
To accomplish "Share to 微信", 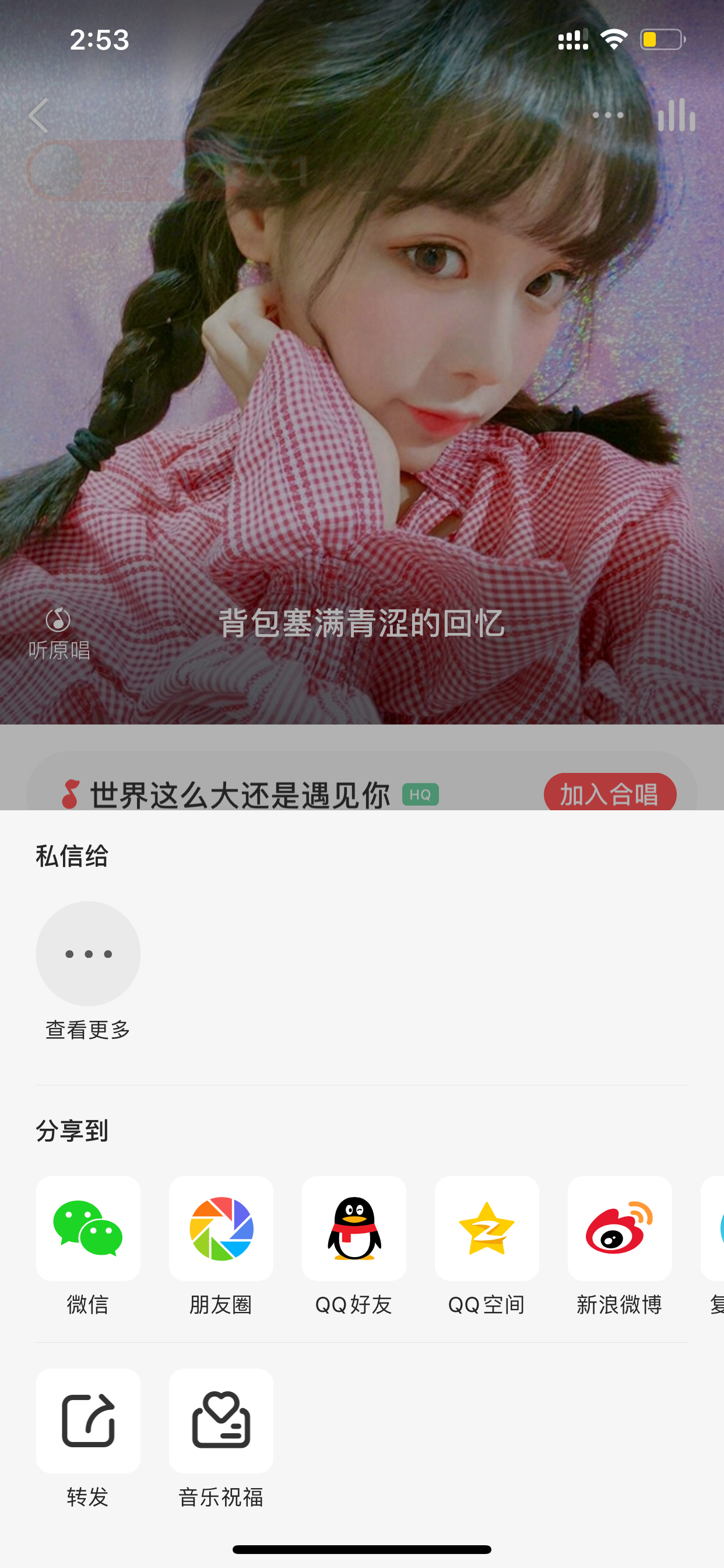I will click(88, 1228).
